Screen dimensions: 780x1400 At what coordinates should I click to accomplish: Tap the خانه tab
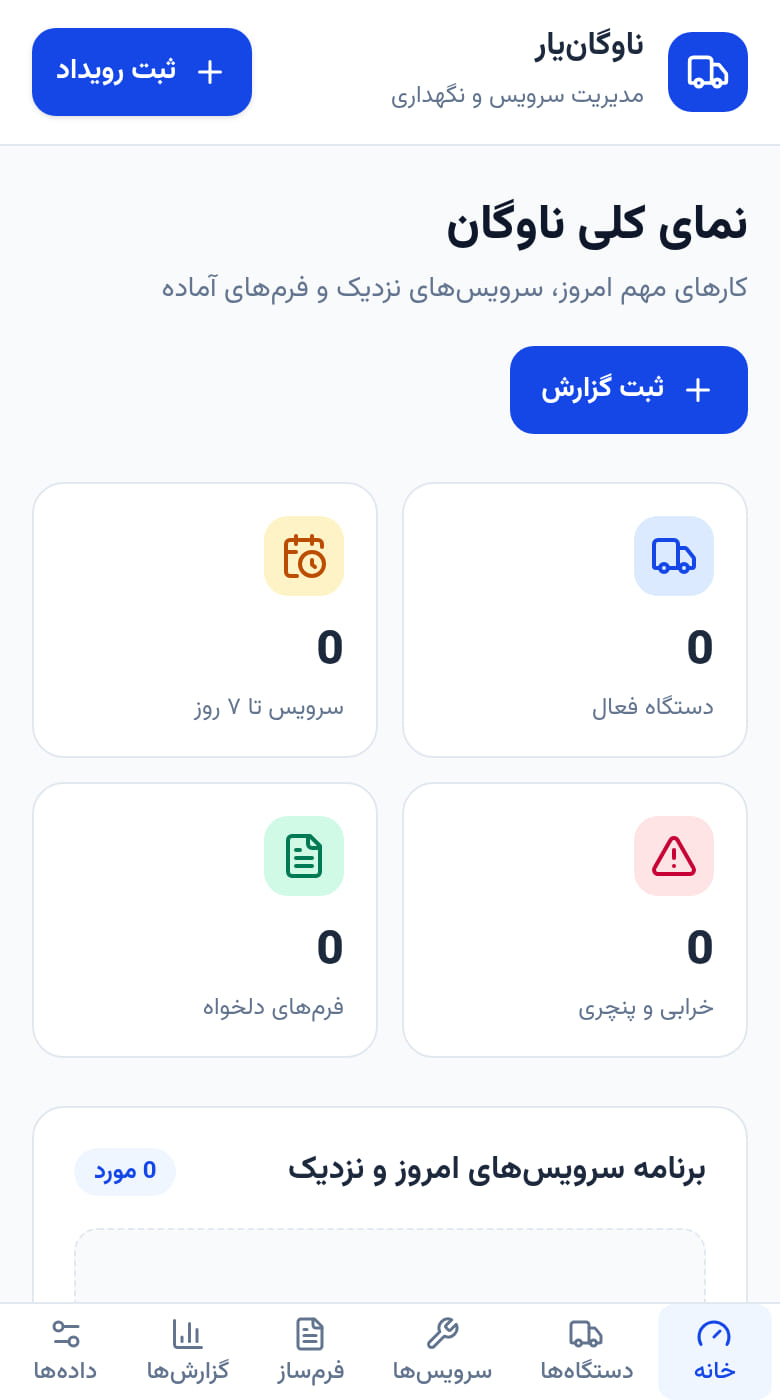[x=715, y=1350]
